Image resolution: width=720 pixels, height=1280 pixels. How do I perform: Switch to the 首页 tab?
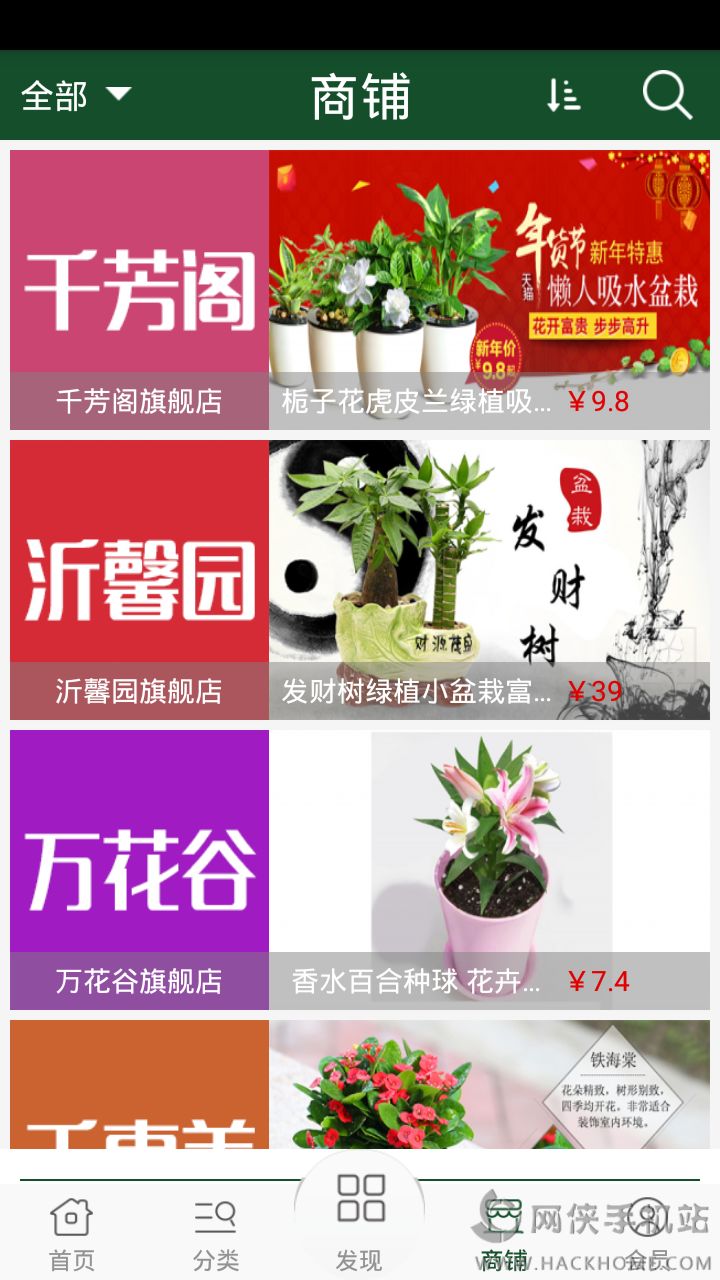(72, 1233)
